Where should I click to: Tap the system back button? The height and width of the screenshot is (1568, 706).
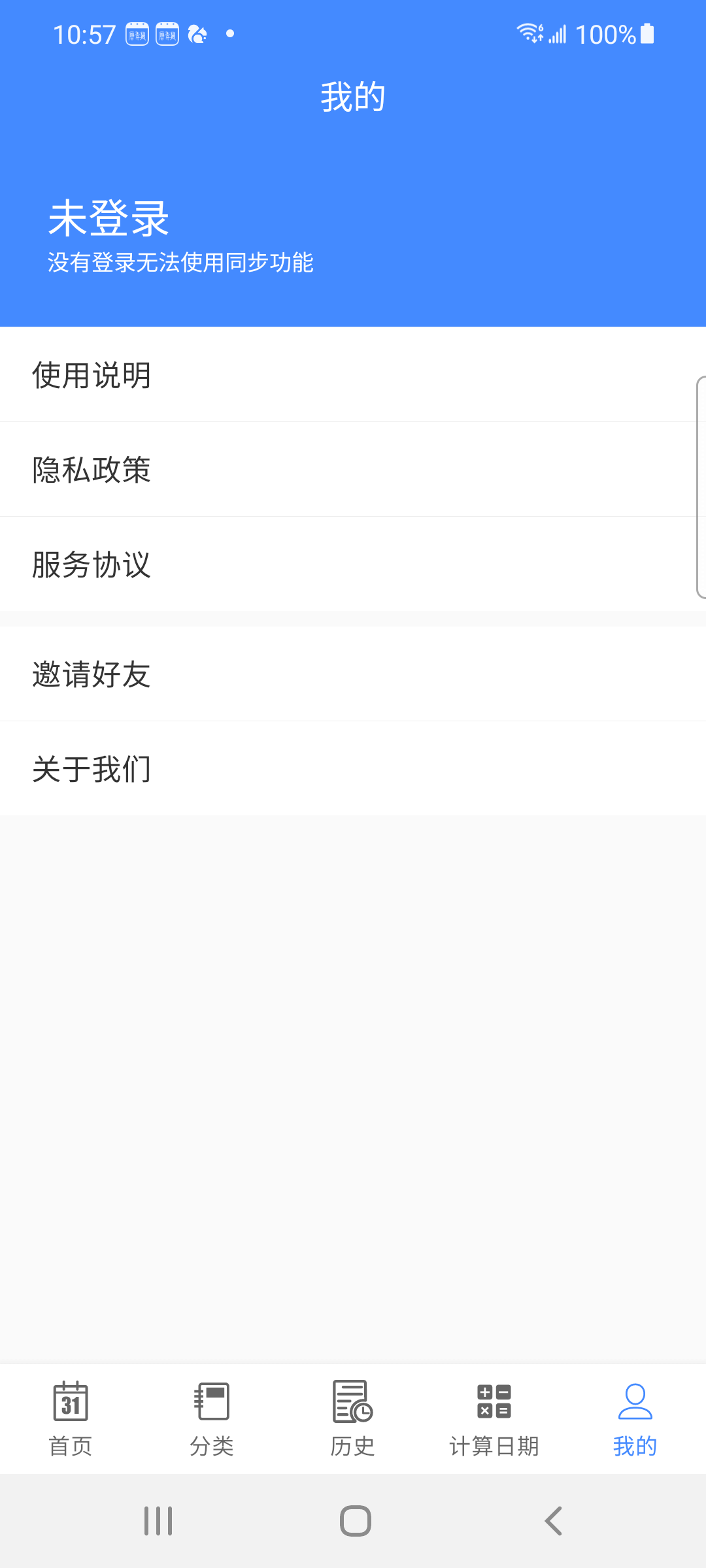click(553, 1521)
